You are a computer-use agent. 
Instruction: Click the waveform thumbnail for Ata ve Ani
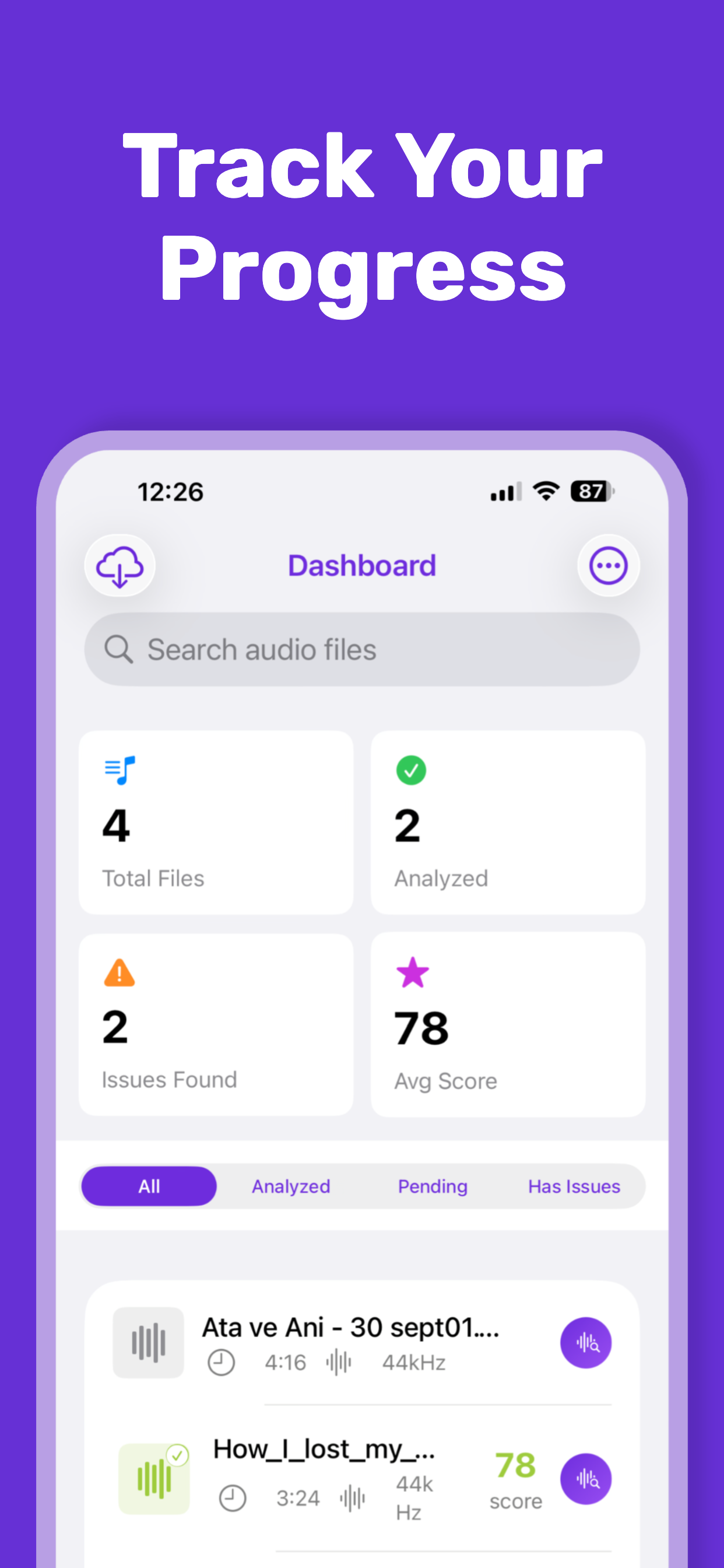[149, 1343]
